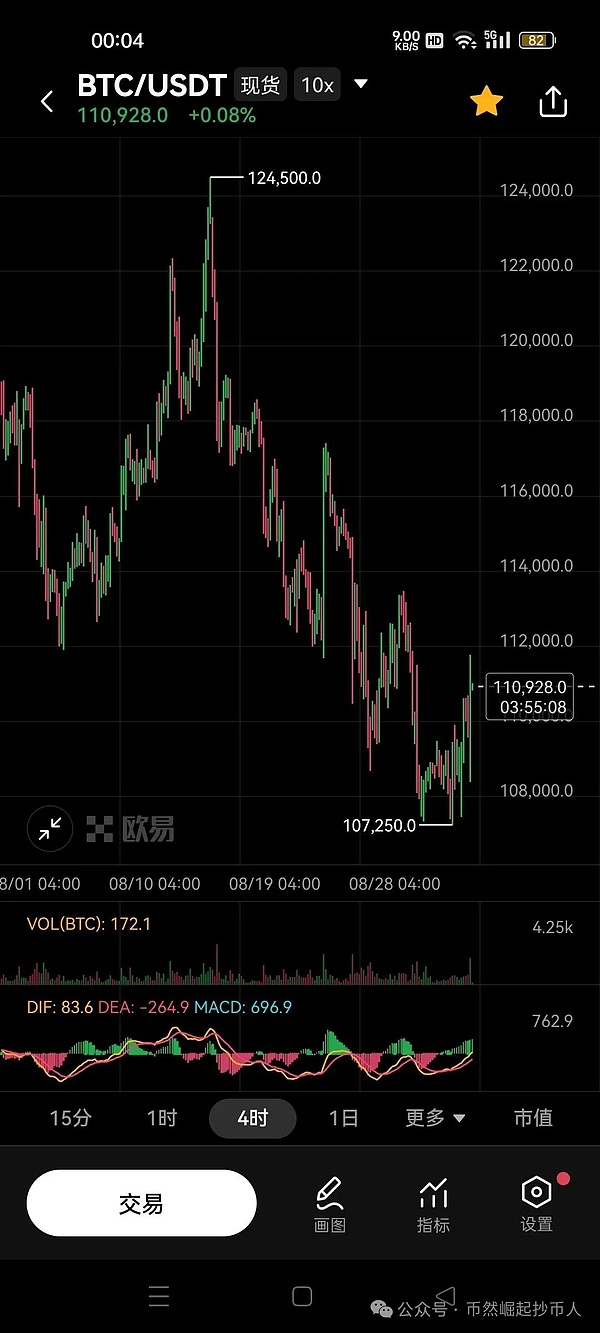The image size is (600, 1333).
Task: Switch to the 1时 timeframe
Action: [162, 1118]
